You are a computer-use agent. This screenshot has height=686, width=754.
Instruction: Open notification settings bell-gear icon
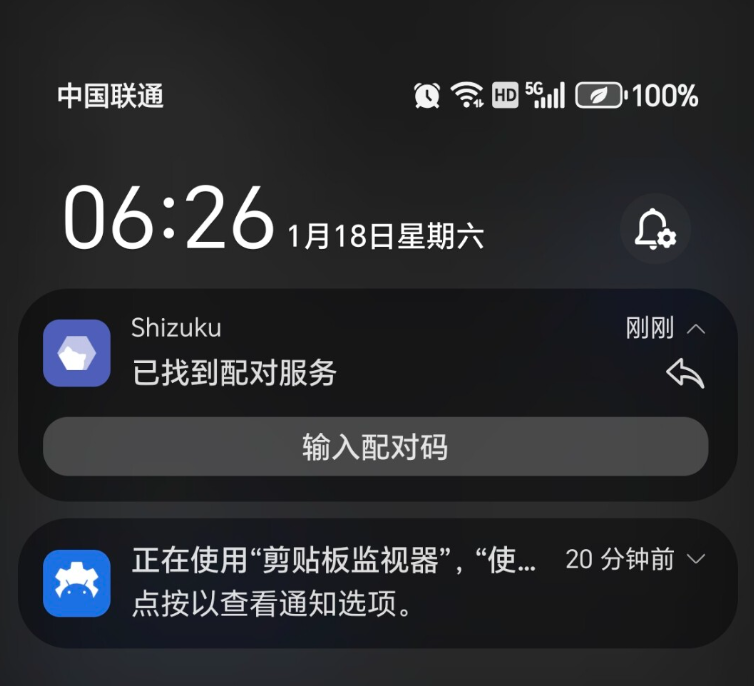pos(655,229)
